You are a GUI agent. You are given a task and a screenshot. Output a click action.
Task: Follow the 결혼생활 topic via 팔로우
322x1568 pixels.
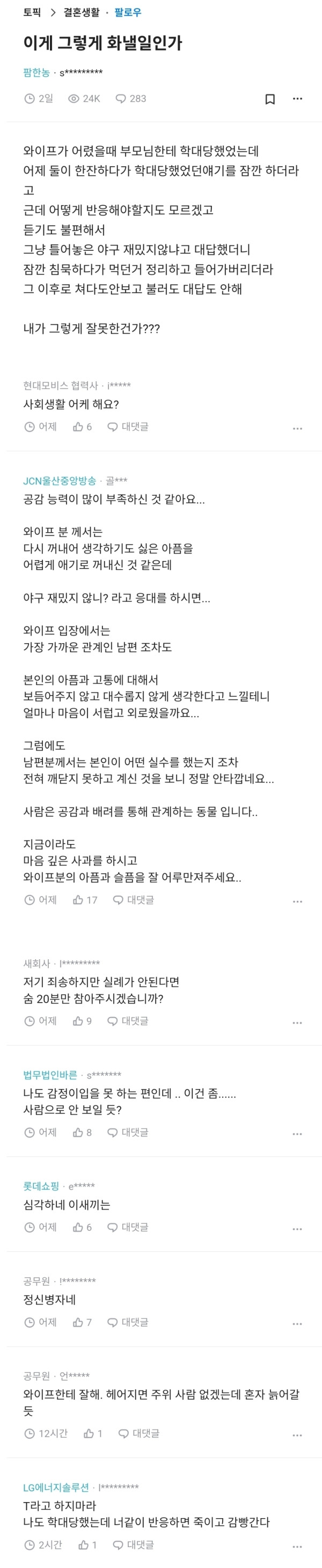tap(128, 12)
